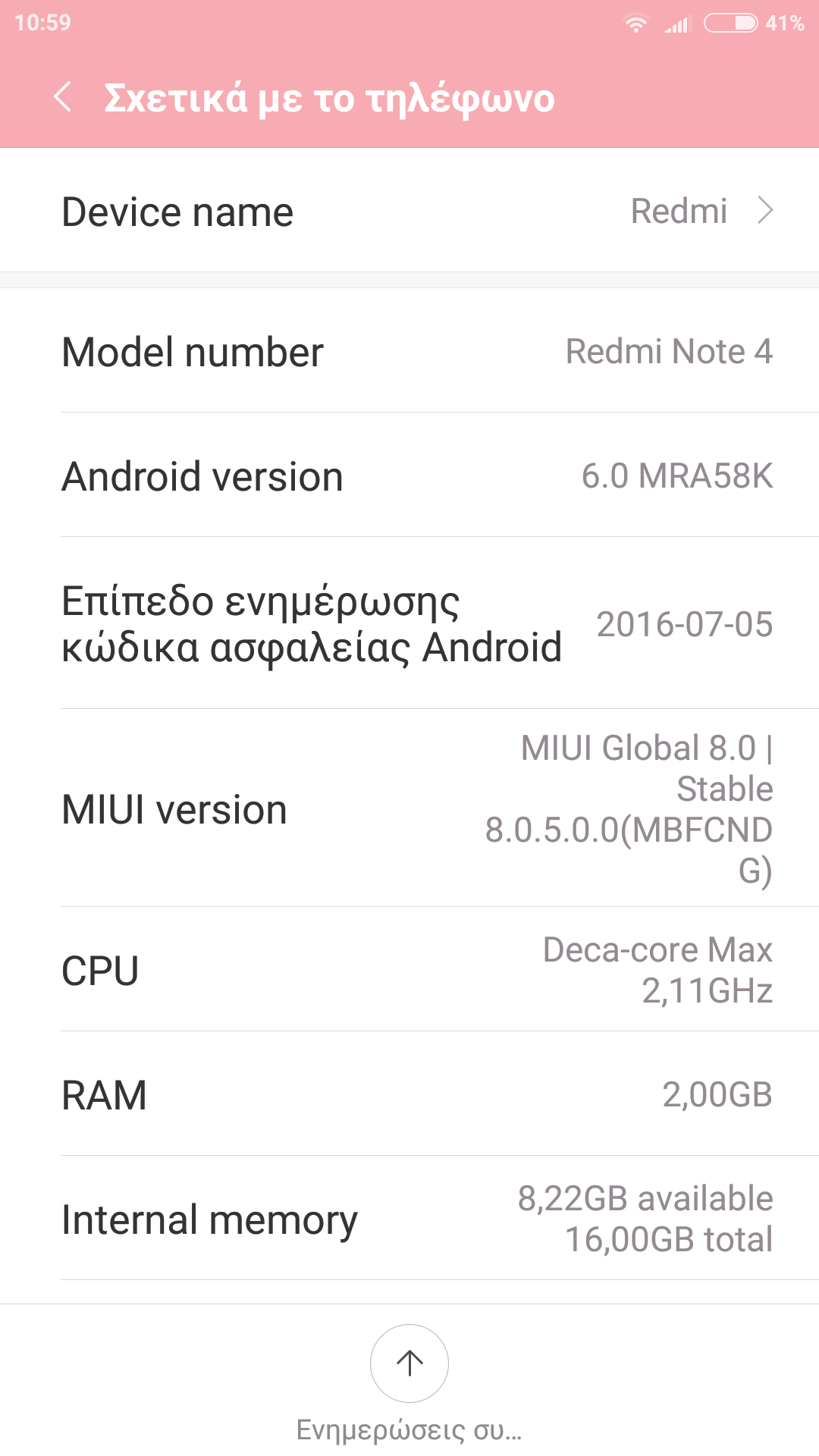The image size is (819, 1456).
Task: Tap the RAM row
Action: click(409, 1094)
